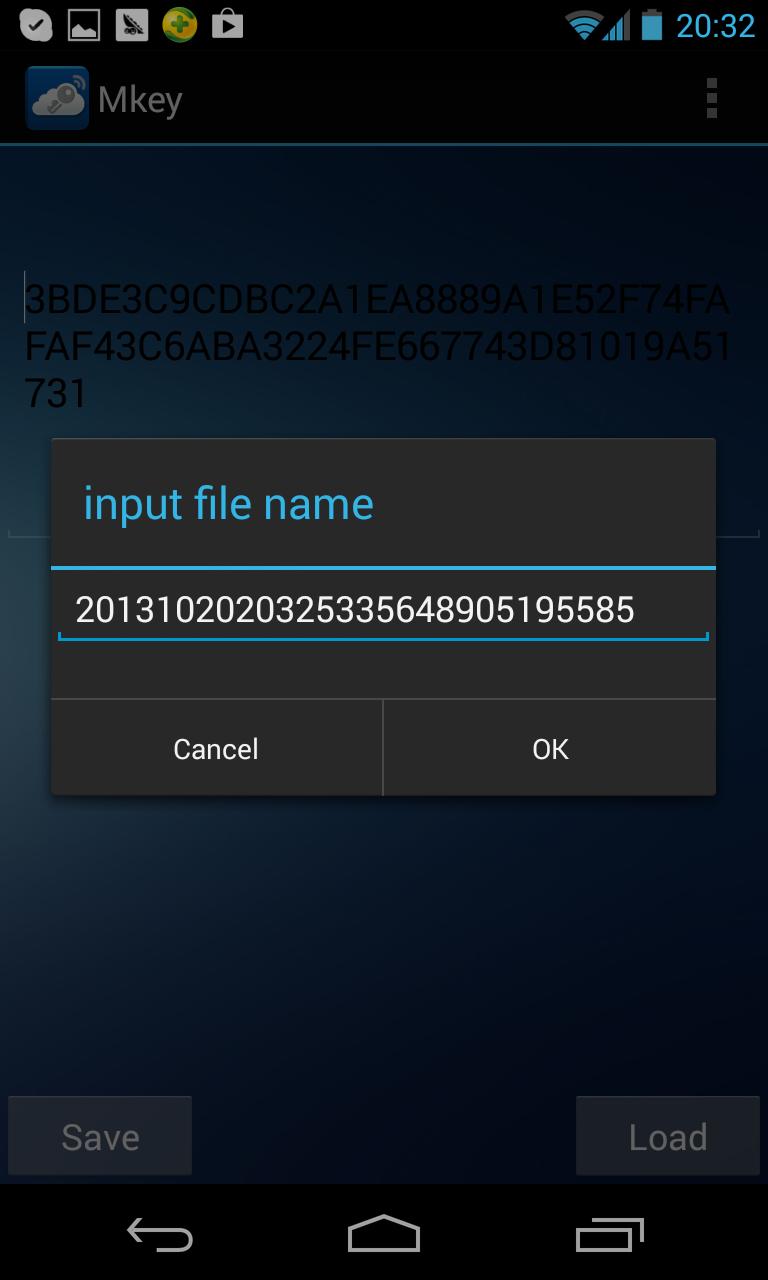The height and width of the screenshot is (1280, 768).
Task: Tap the file name text field
Action: [383, 610]
